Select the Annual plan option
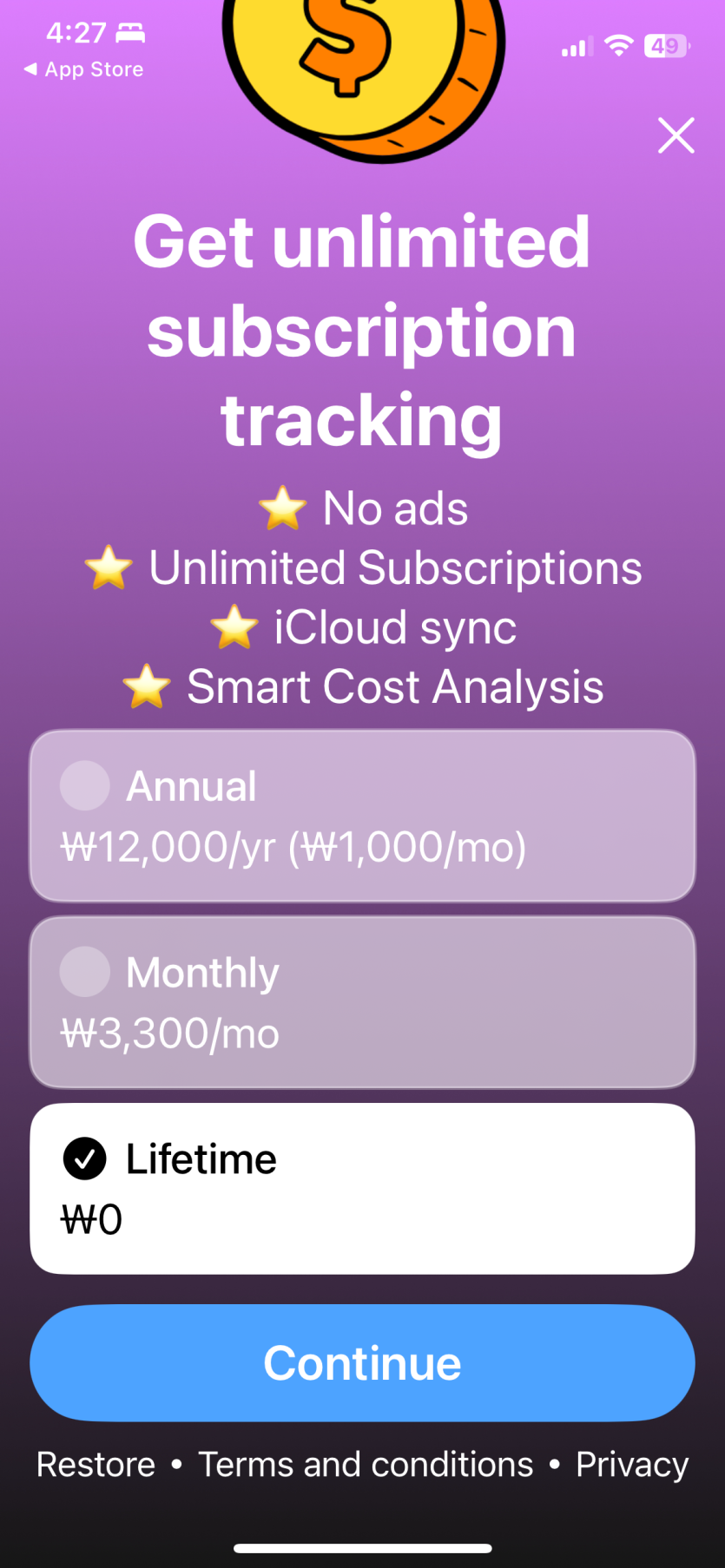The image size is (725, 1568). click(362, 816)
